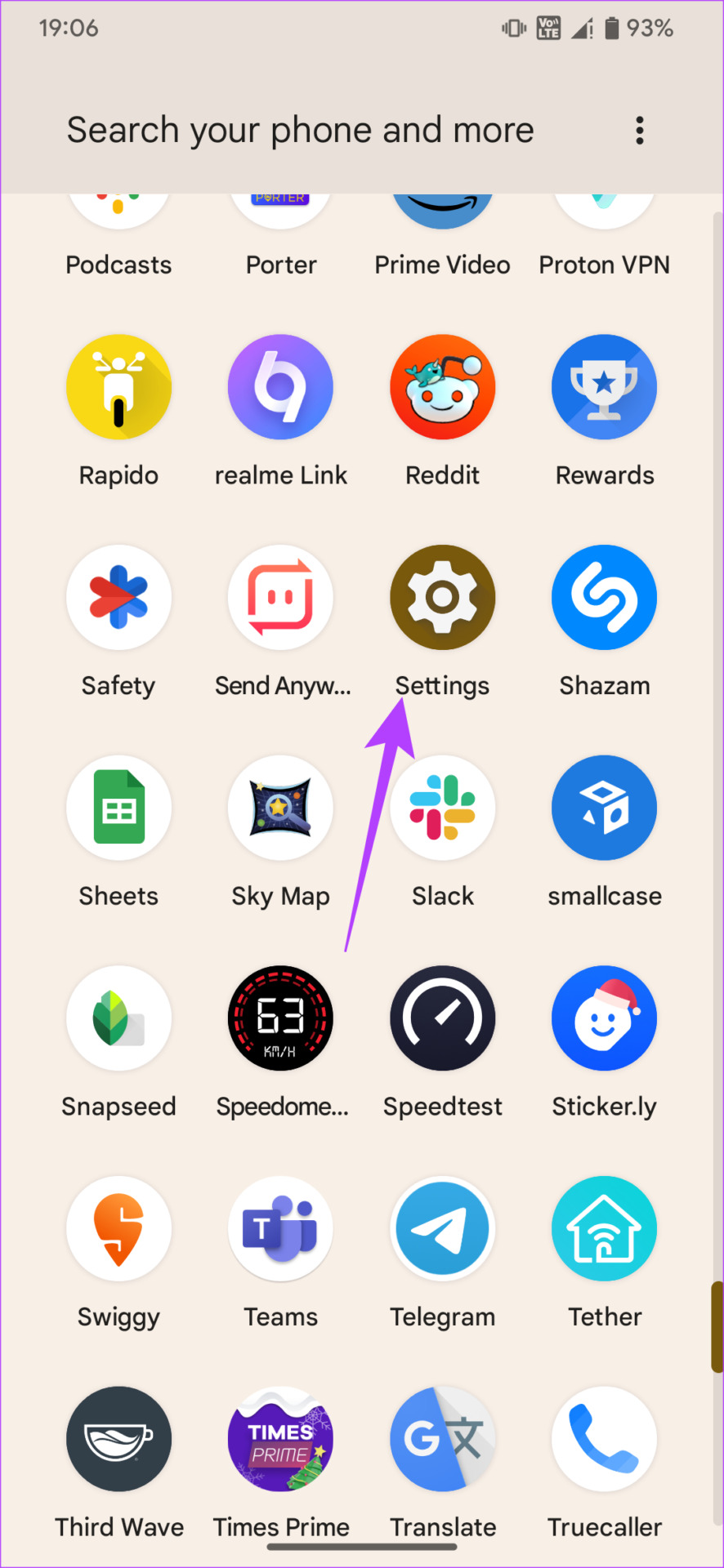Open the three-dot overflow menu

(x=639, y=131)
